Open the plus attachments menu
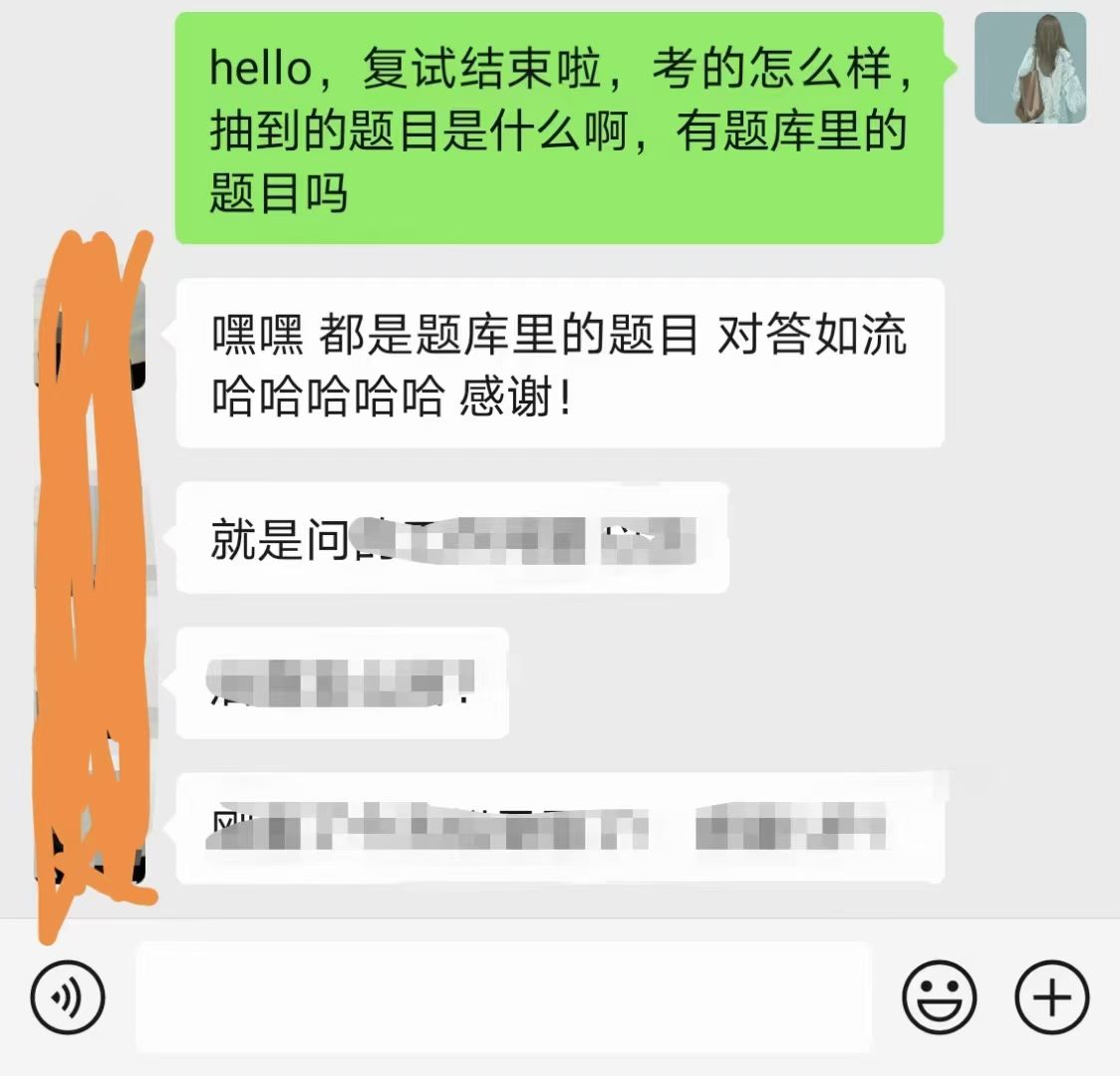This screenshot has width=1120, height=1076. click(x=1051, y=996)
